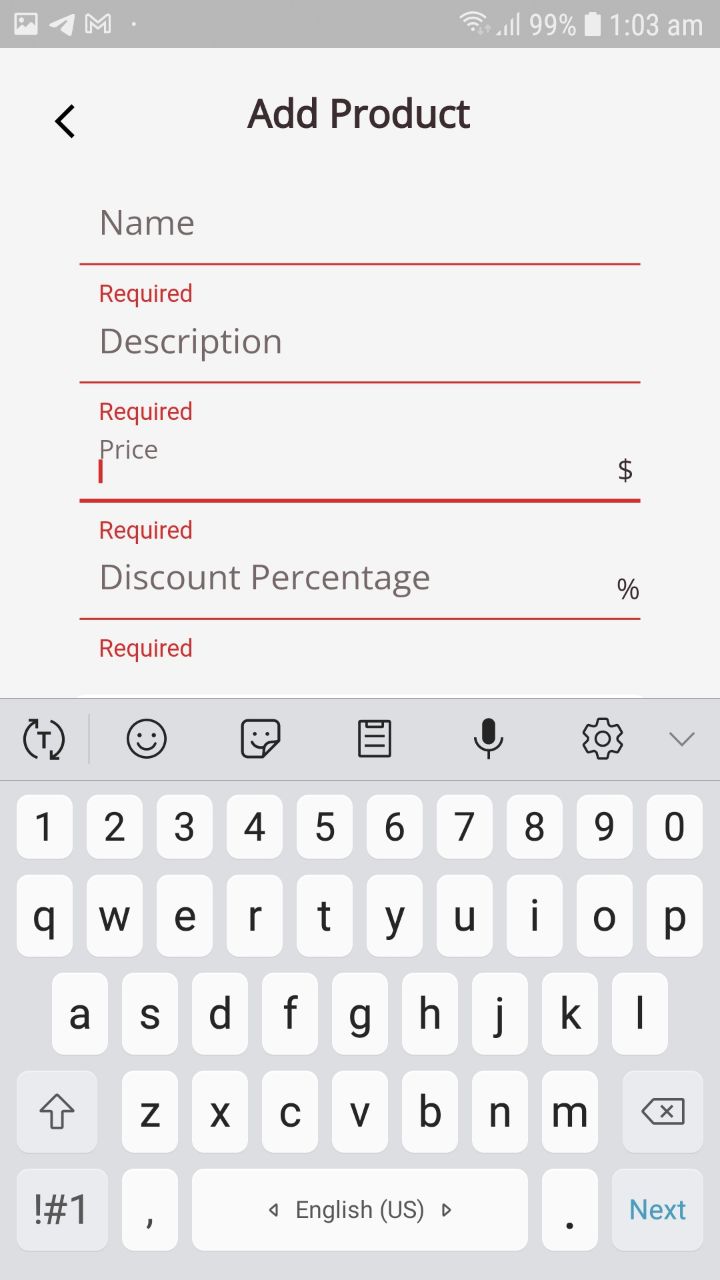Select the Description field

click(x=360, y=343)
